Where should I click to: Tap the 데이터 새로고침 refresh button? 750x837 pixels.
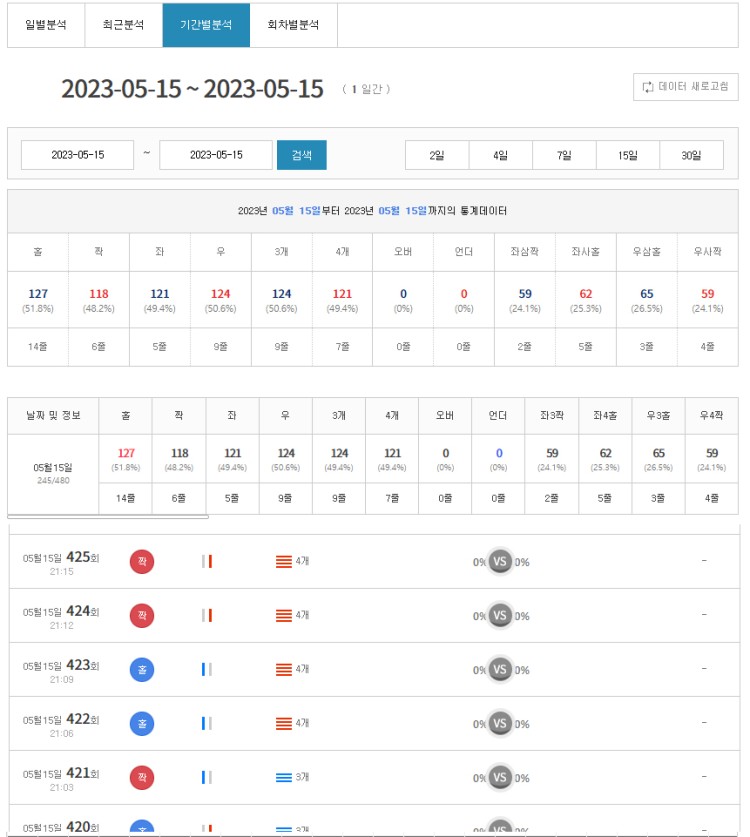pos(686,87)
